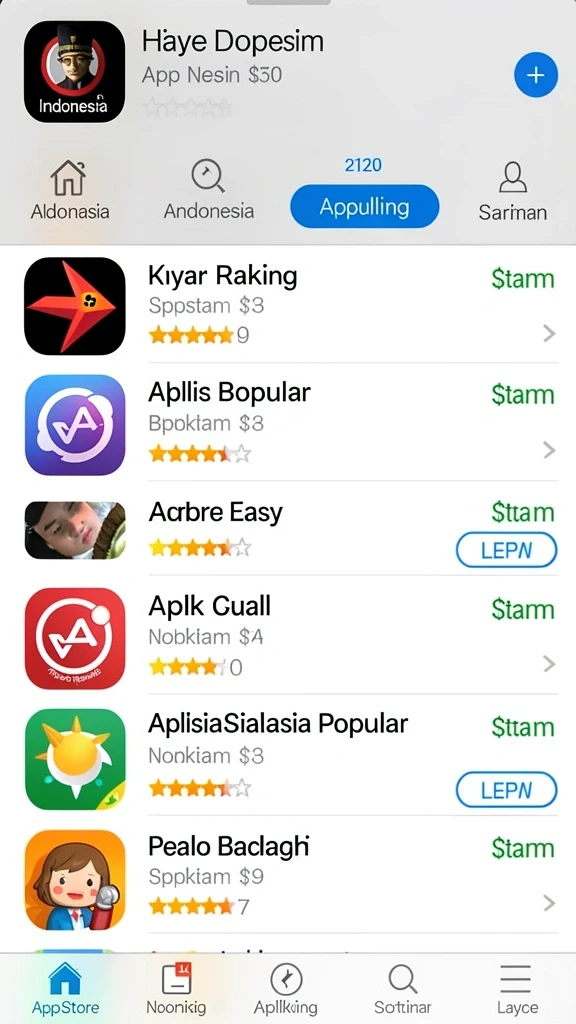Go to the Sariman profile tab
Image resolution: width=576 pixels, height=1024 pixels.
point(513,191)
